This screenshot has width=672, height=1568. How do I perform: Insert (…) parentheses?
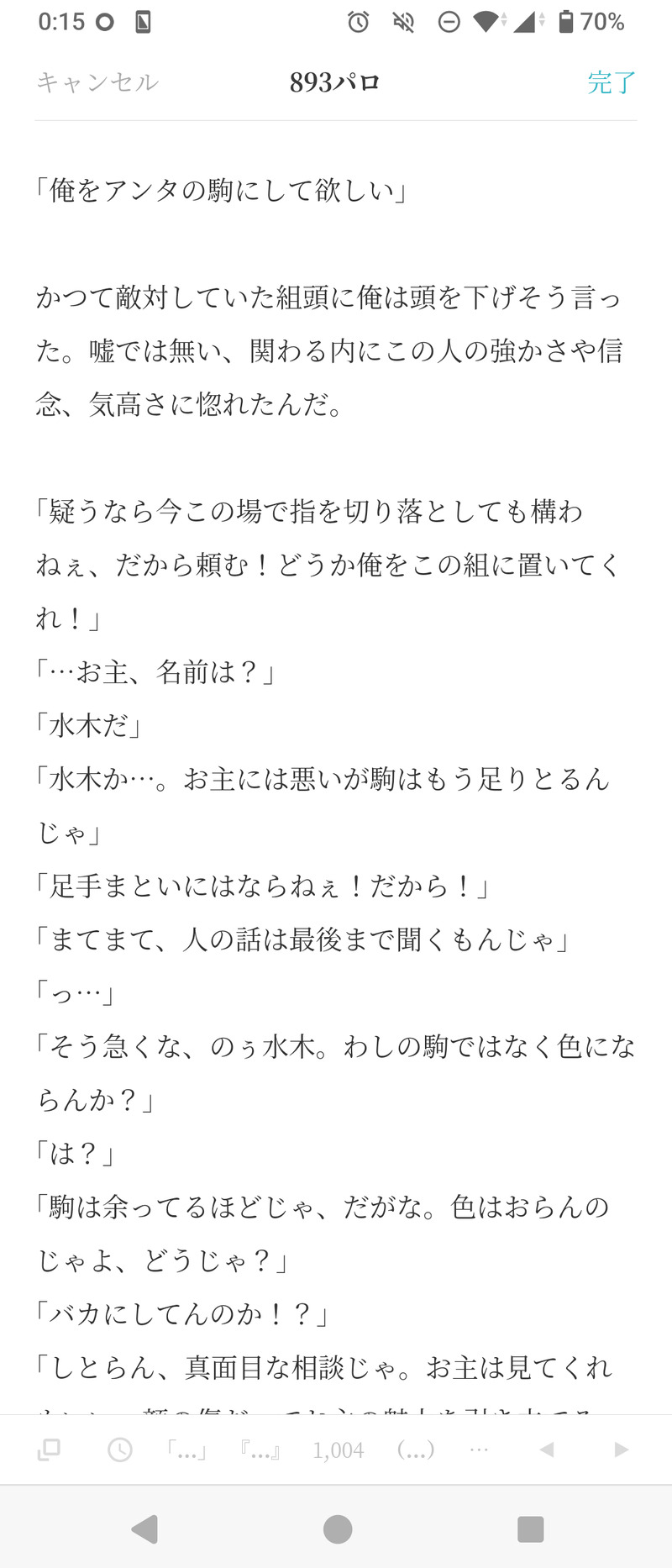click(415, 1450)
